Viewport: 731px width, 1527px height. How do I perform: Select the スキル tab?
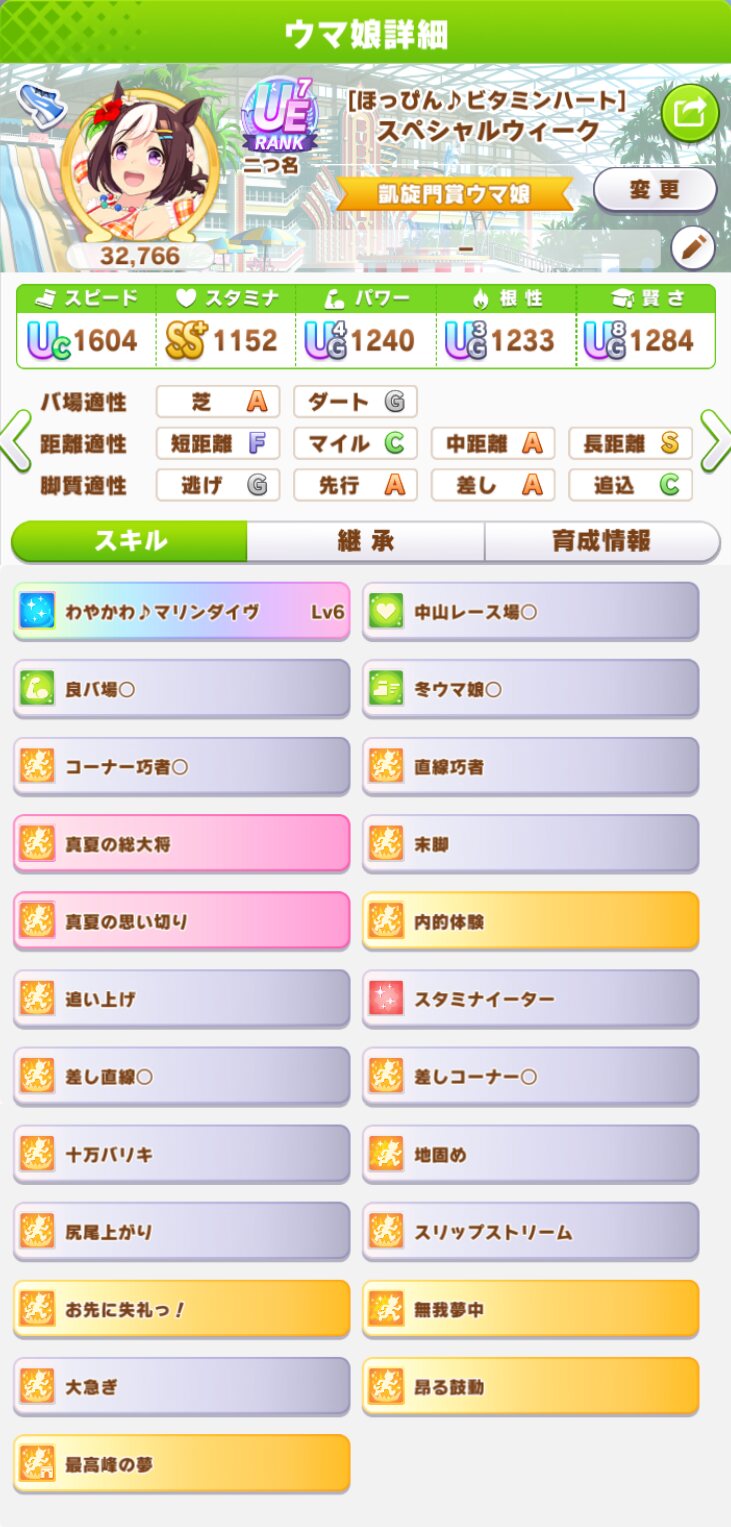click(x=130, y=541)
